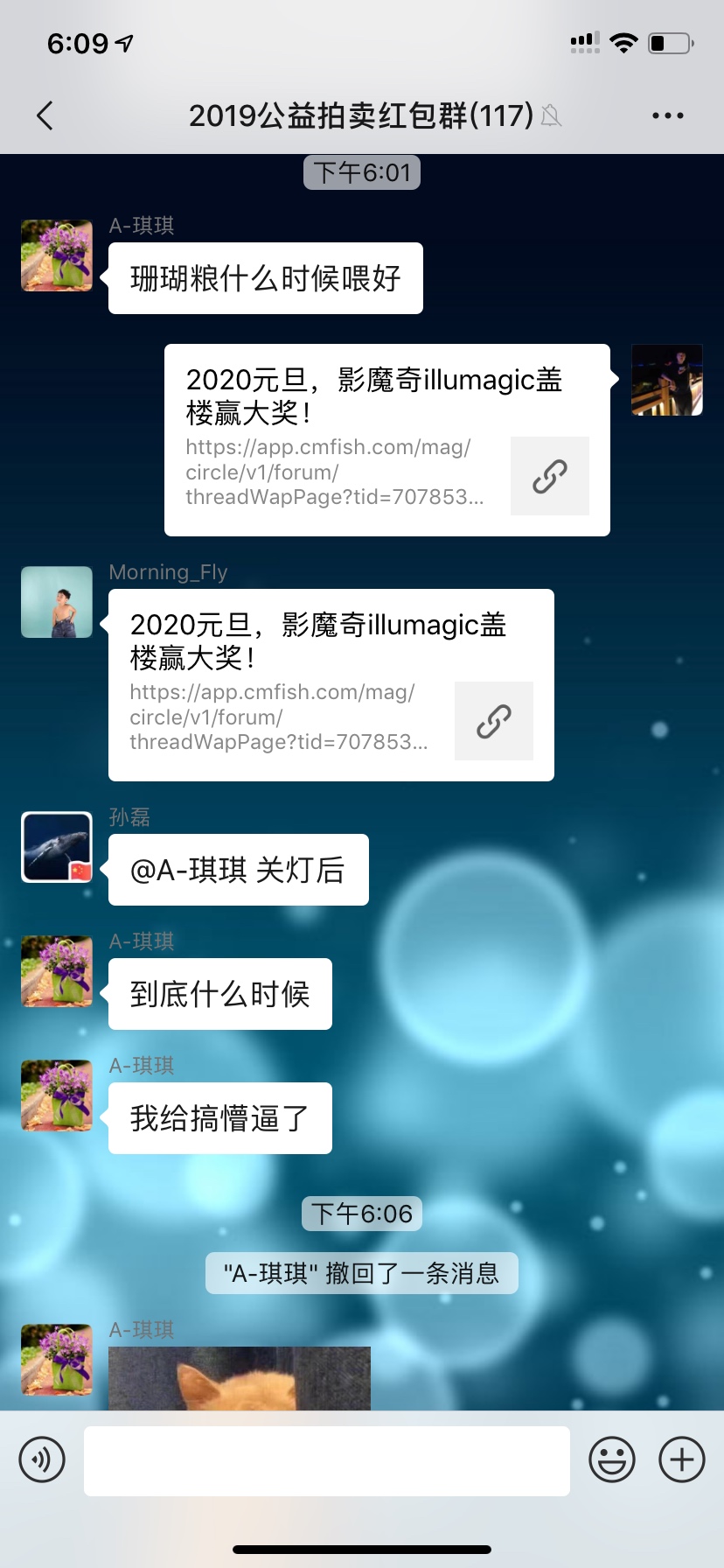The image size is (724, 1568).
Task: Open the three-dot chat info menu
Action: tap(667, 115)
